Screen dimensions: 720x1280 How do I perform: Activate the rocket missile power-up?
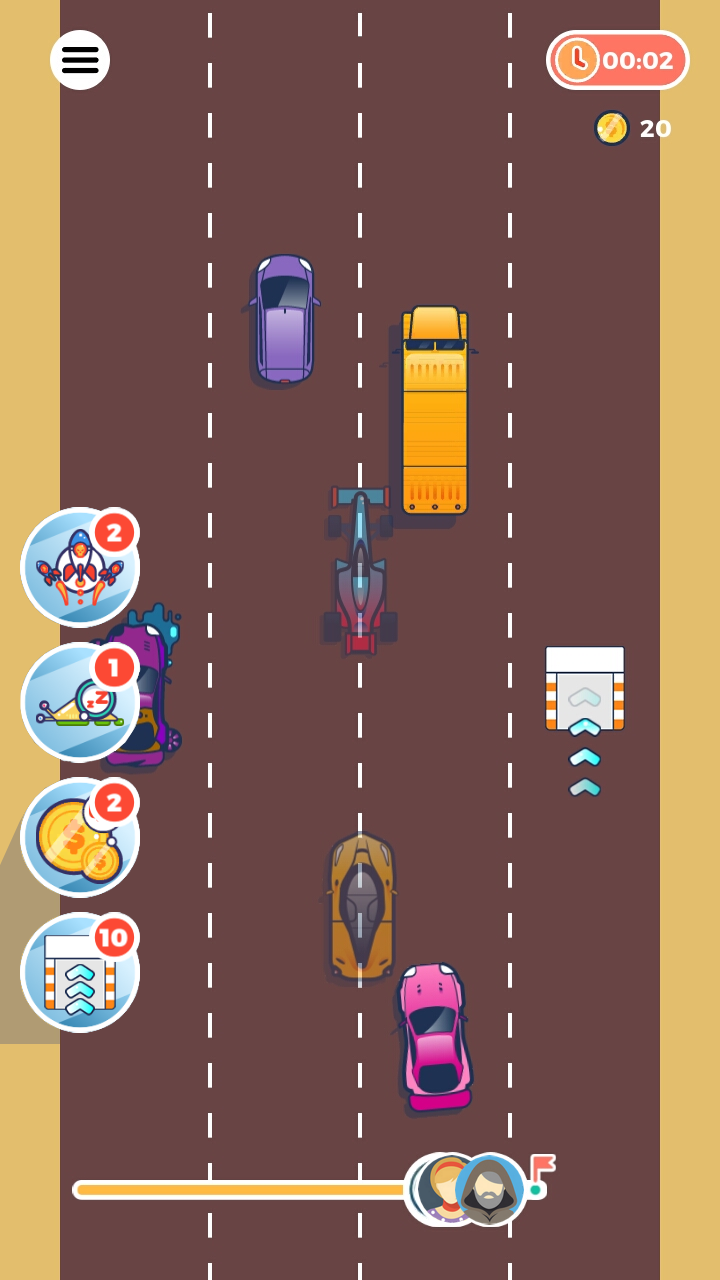(80, 567)
